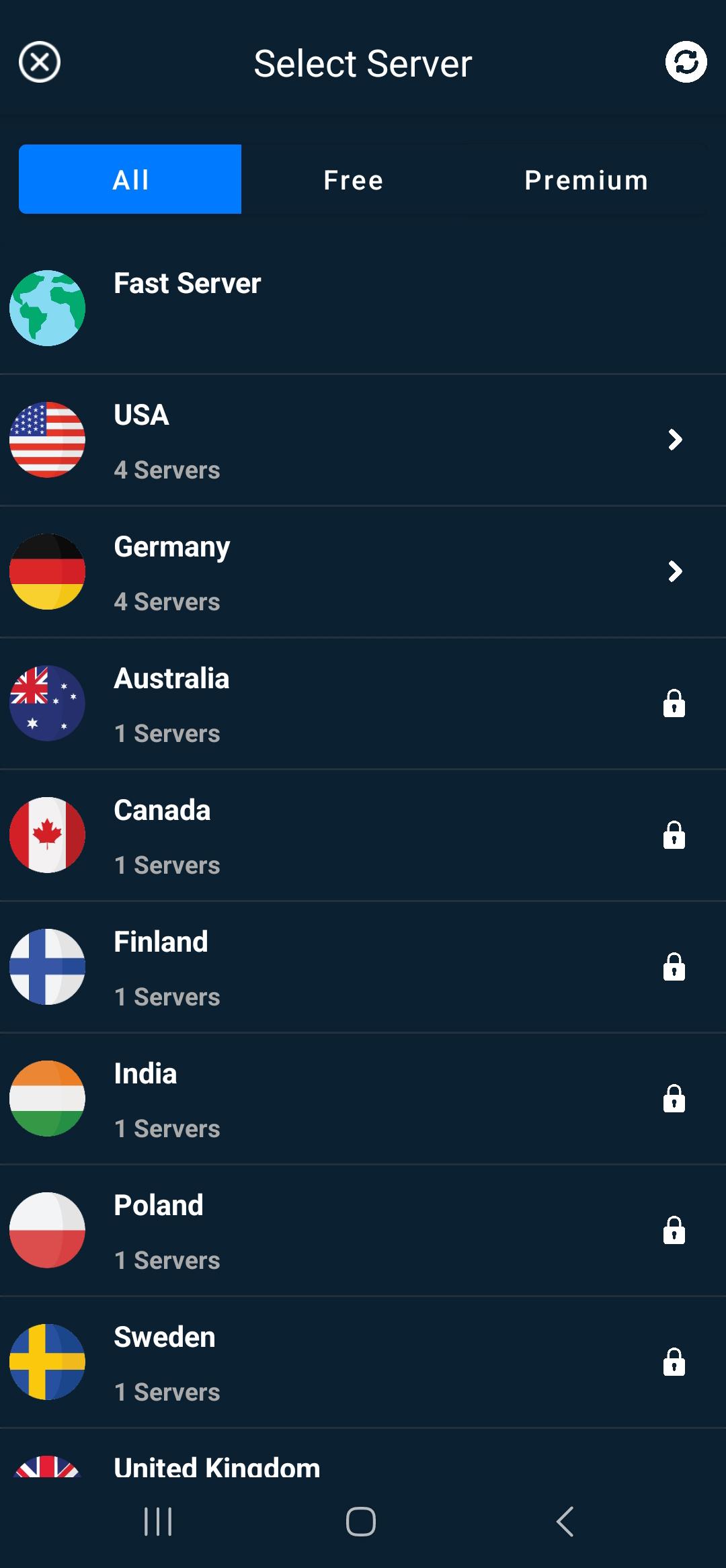Switch to the Premium tab
The height and width of the screenshot is (1568, 726).
pos(586,179)
